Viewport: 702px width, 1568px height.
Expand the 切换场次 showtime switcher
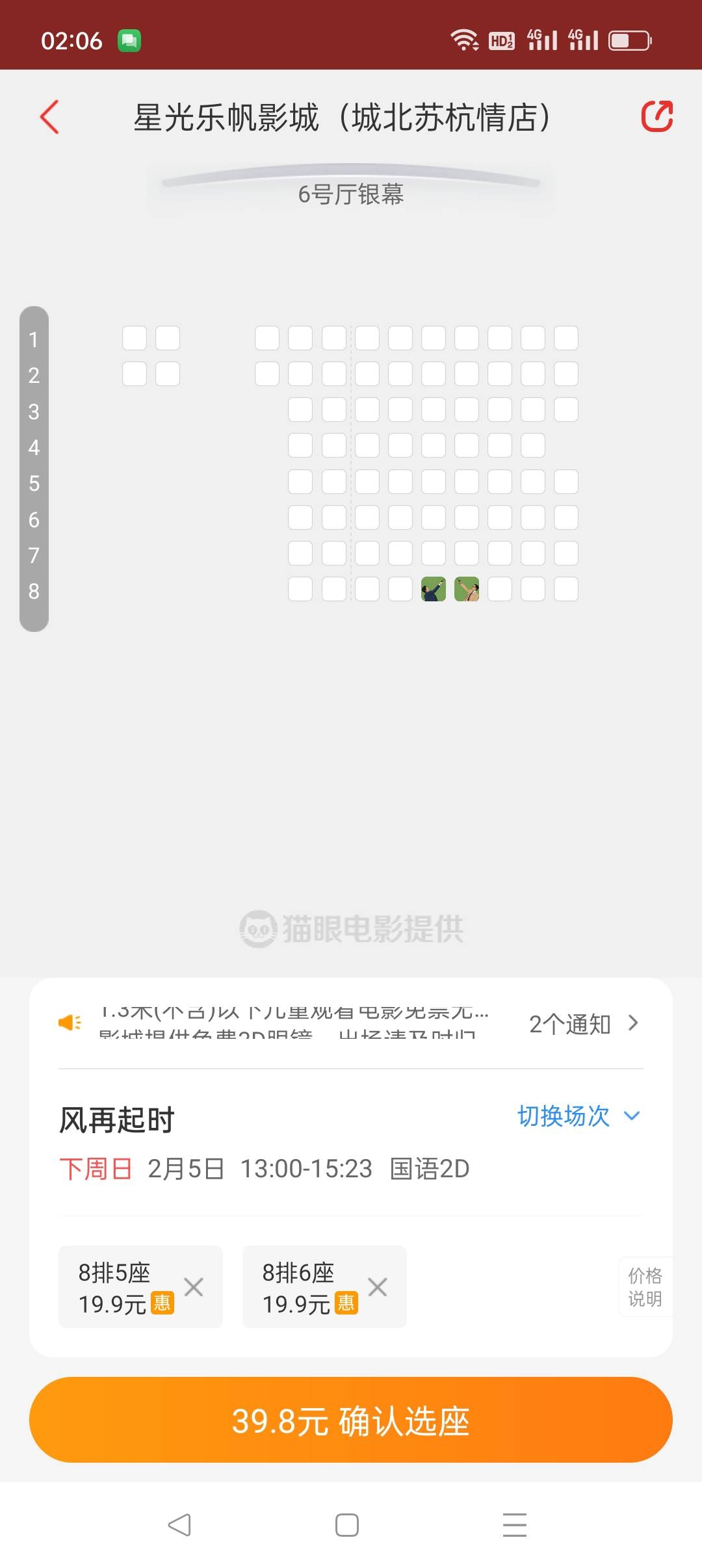[577, 1116]
